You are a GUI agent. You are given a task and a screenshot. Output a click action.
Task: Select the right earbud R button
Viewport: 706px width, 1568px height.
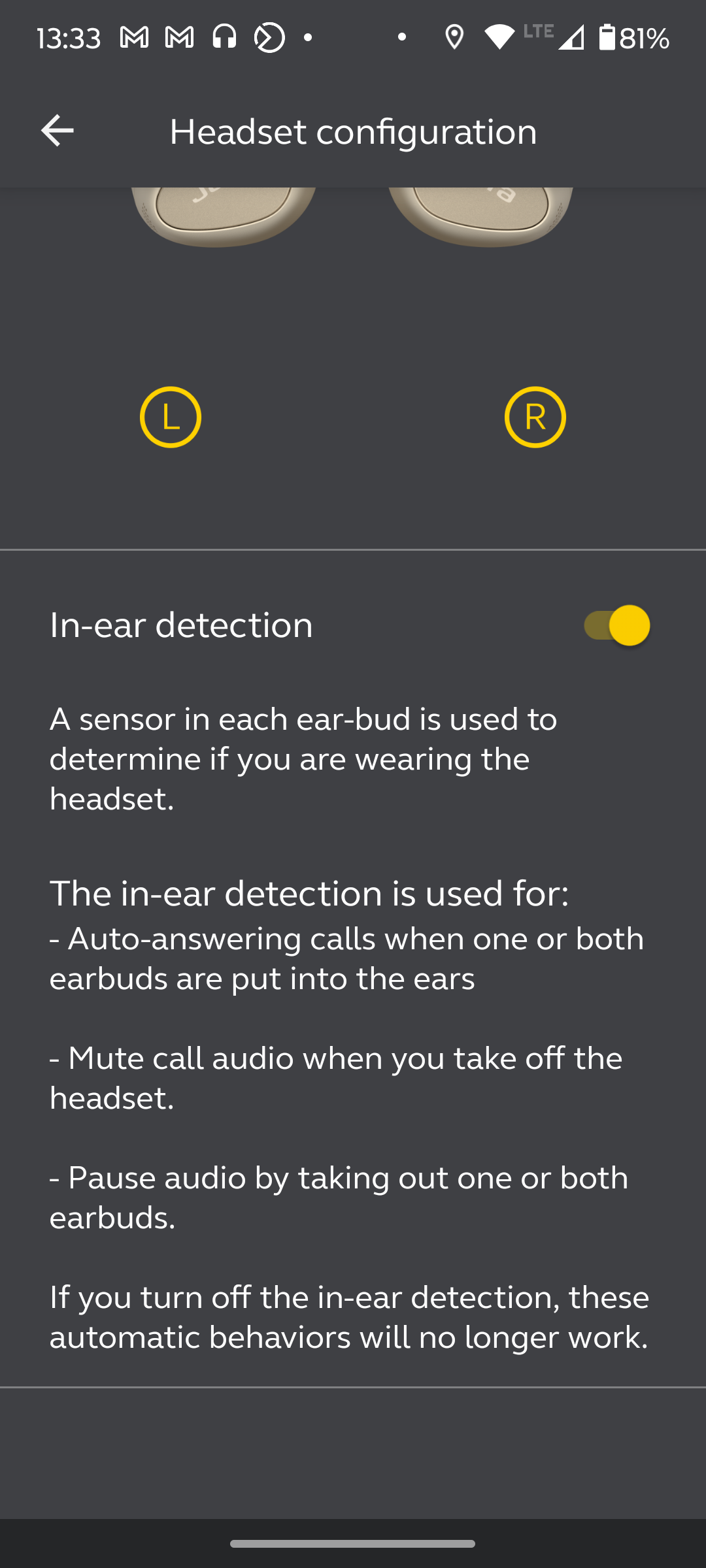tap(535, 417)
